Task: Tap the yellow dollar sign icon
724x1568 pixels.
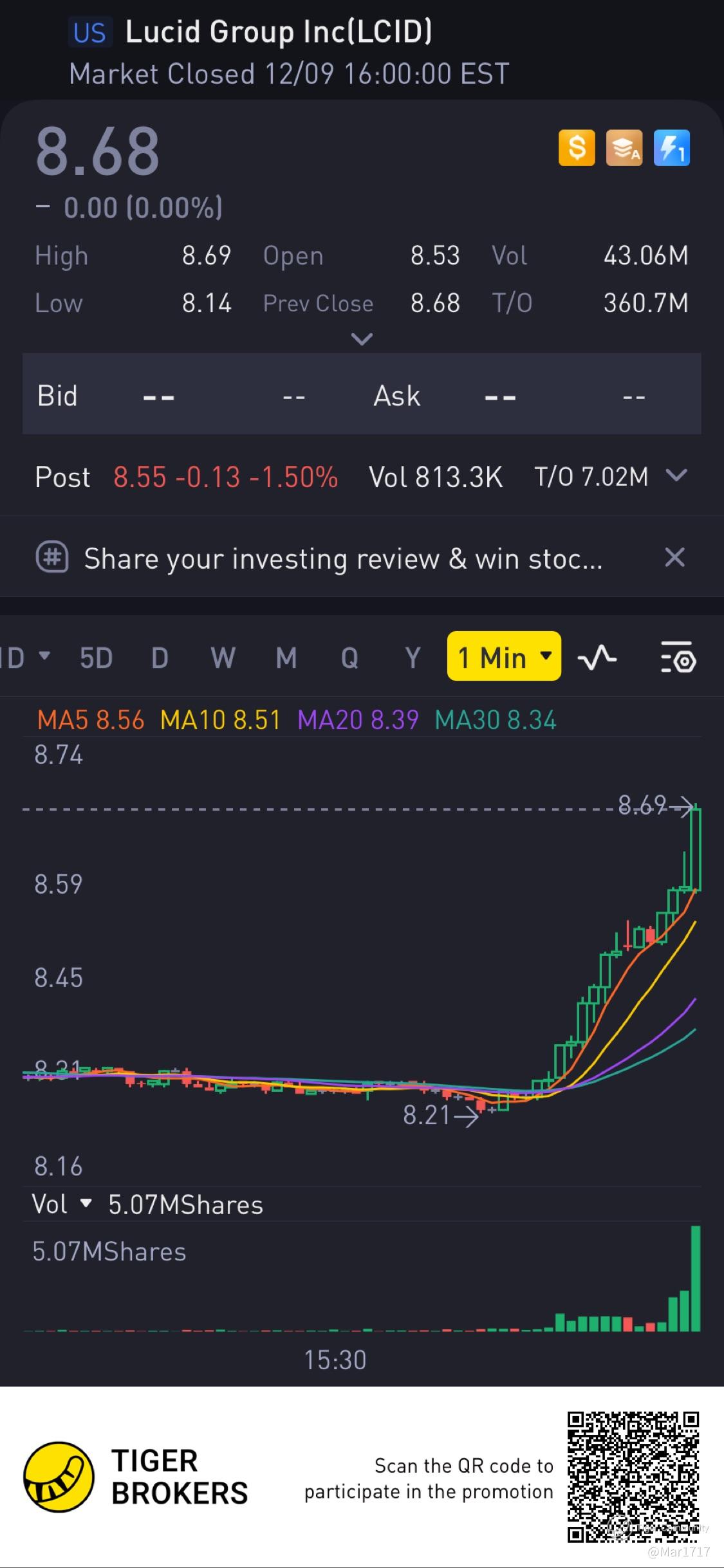Action: point(576,148)
